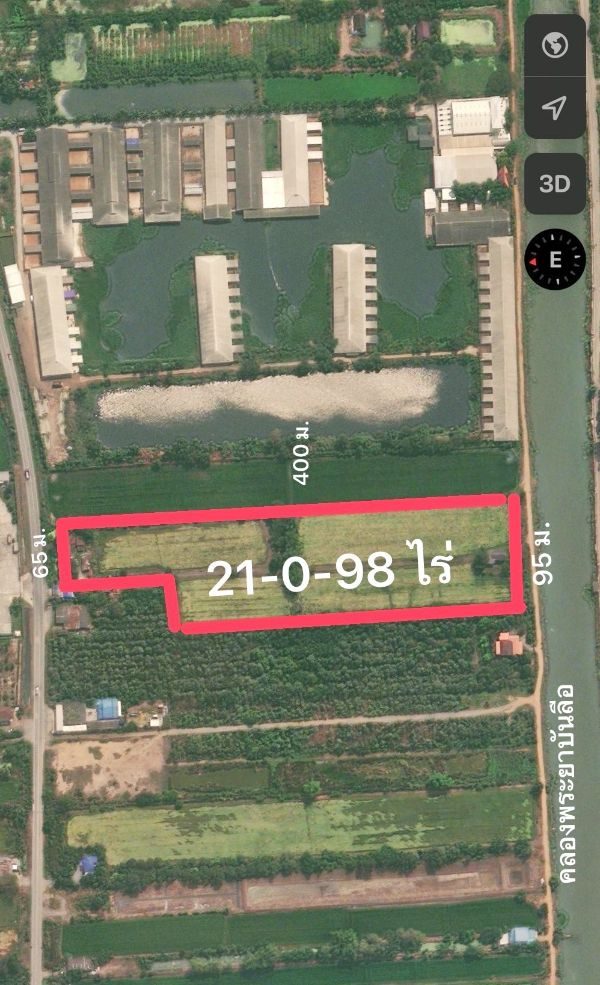Tap the location arrow to center the map
The image size is (600, 985).
pos(555,107)
